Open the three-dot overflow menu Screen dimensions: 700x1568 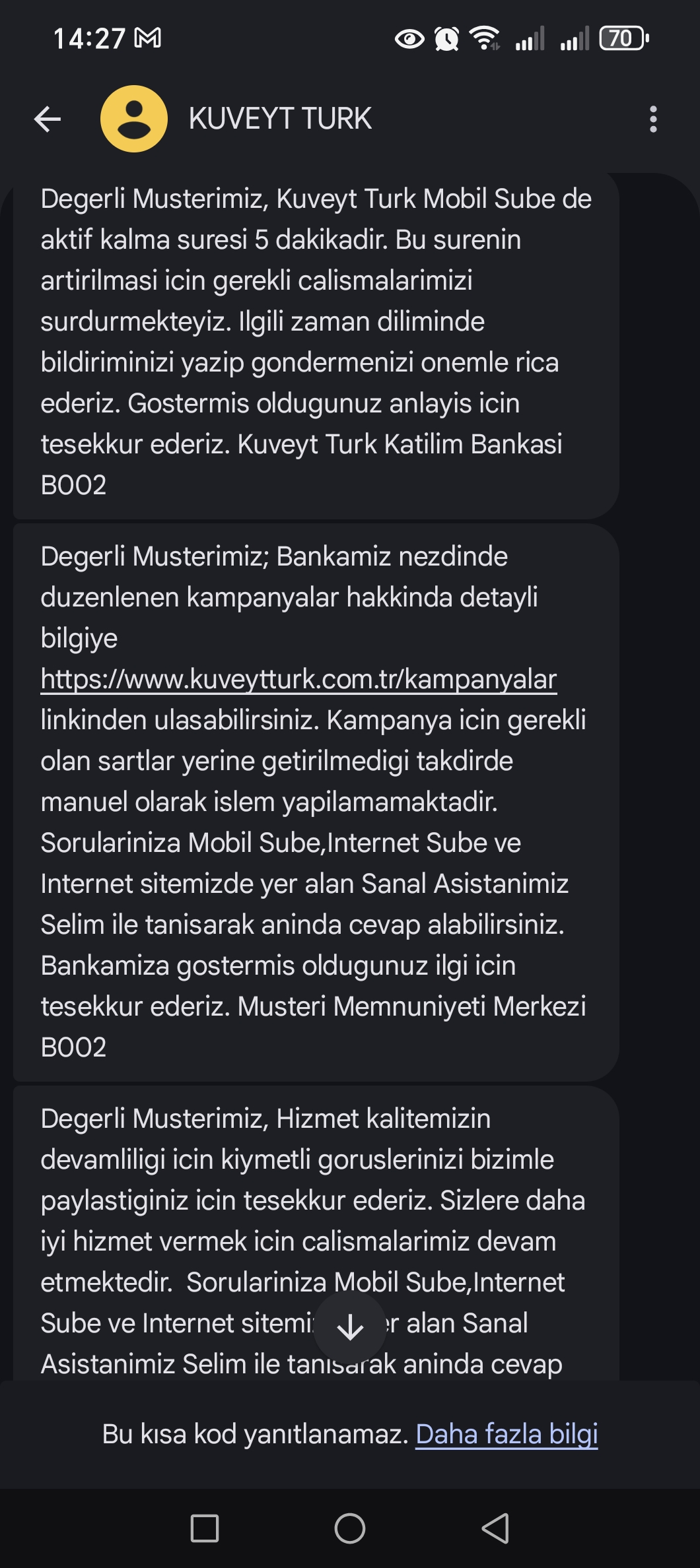[653, 119]
